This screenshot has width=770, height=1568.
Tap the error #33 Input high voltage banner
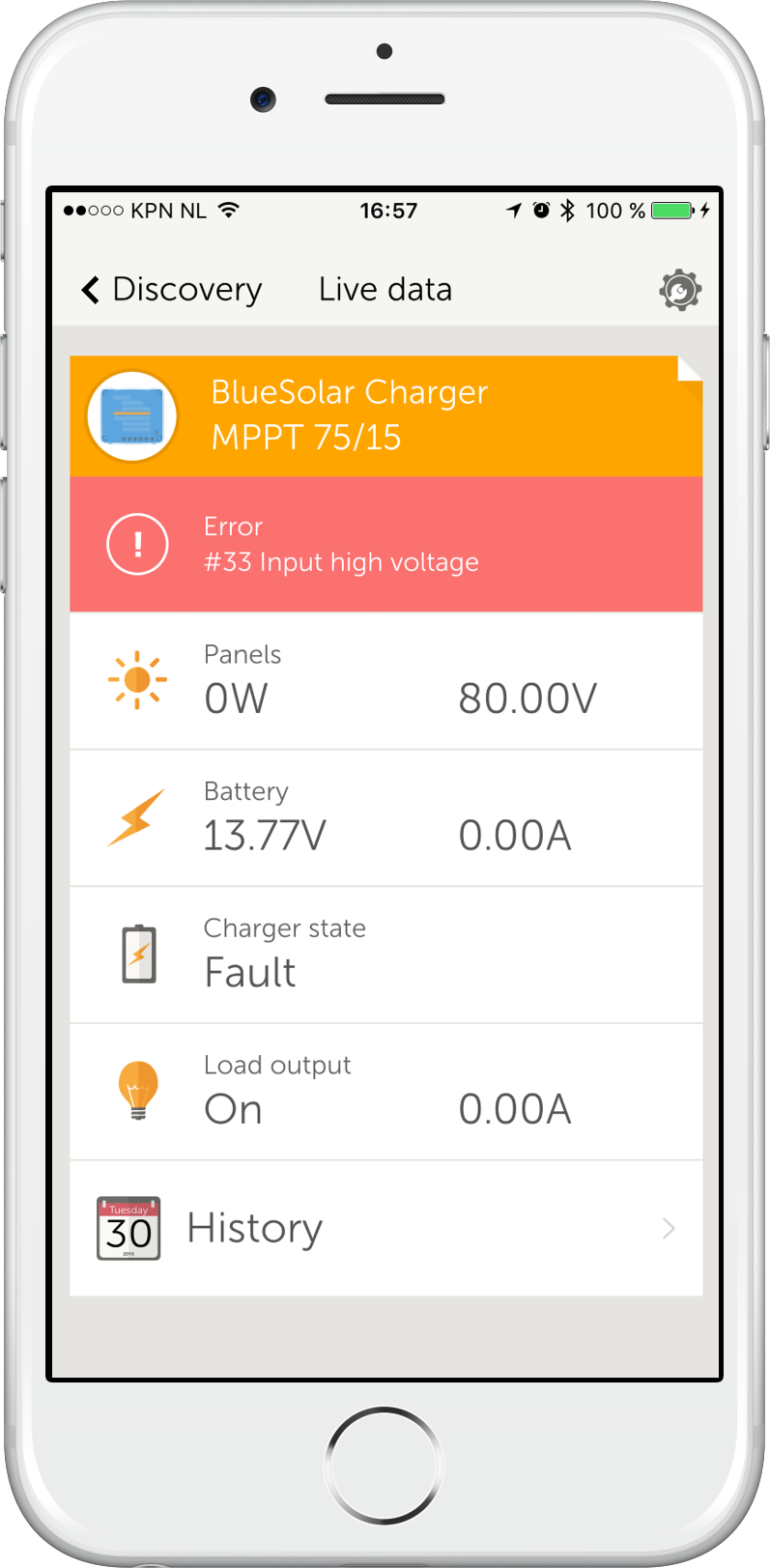point(385,545)
